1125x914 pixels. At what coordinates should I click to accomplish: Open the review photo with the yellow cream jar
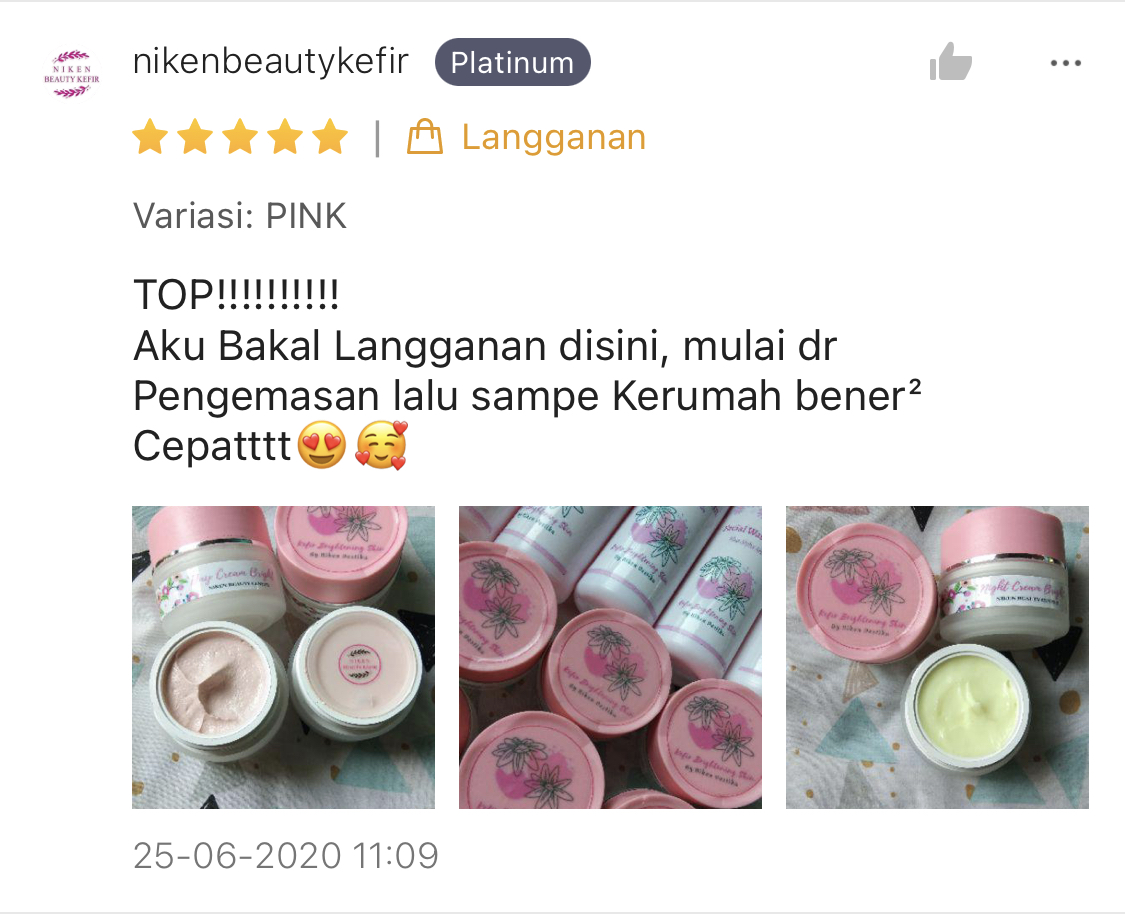pos(937,657)
